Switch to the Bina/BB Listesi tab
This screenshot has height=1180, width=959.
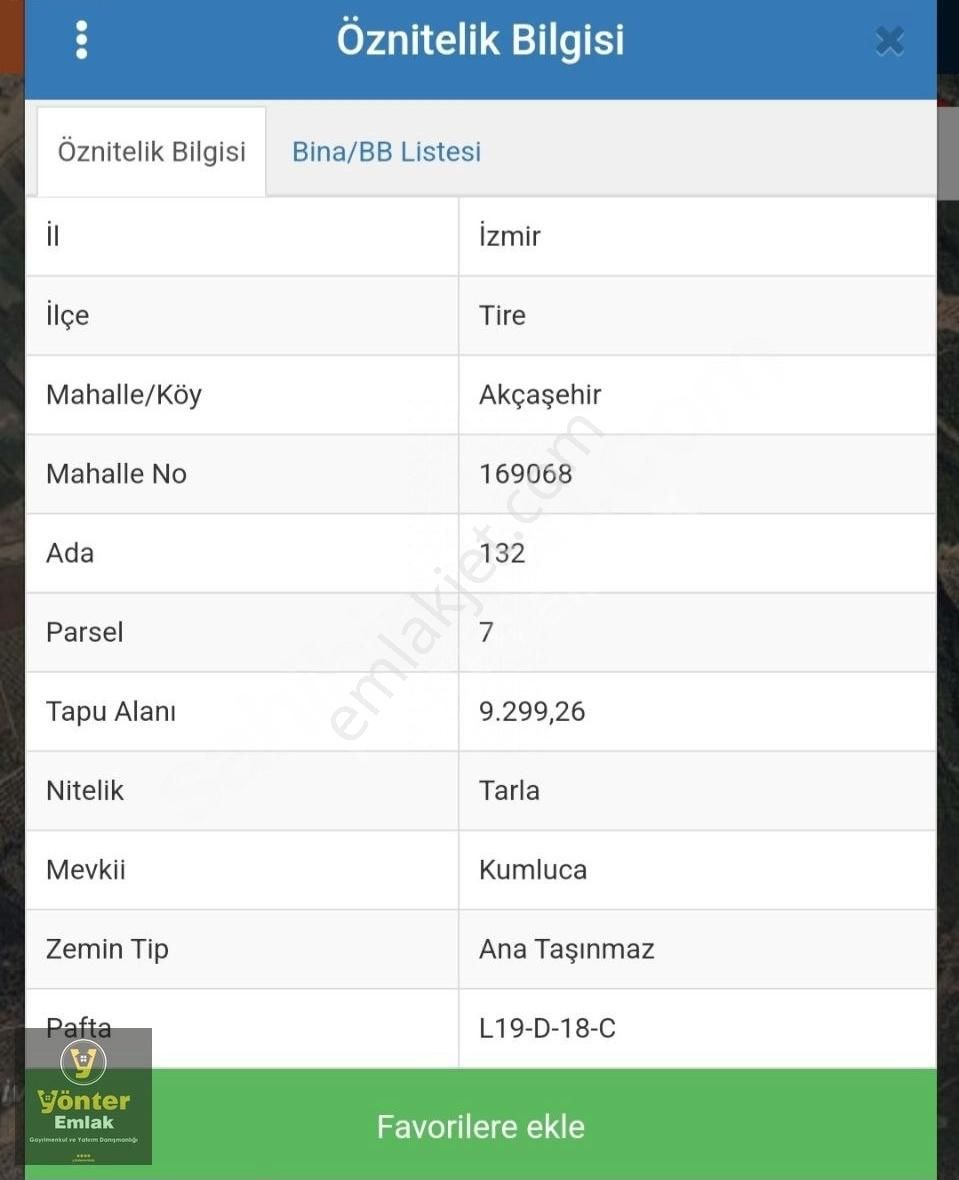point(386,152)
